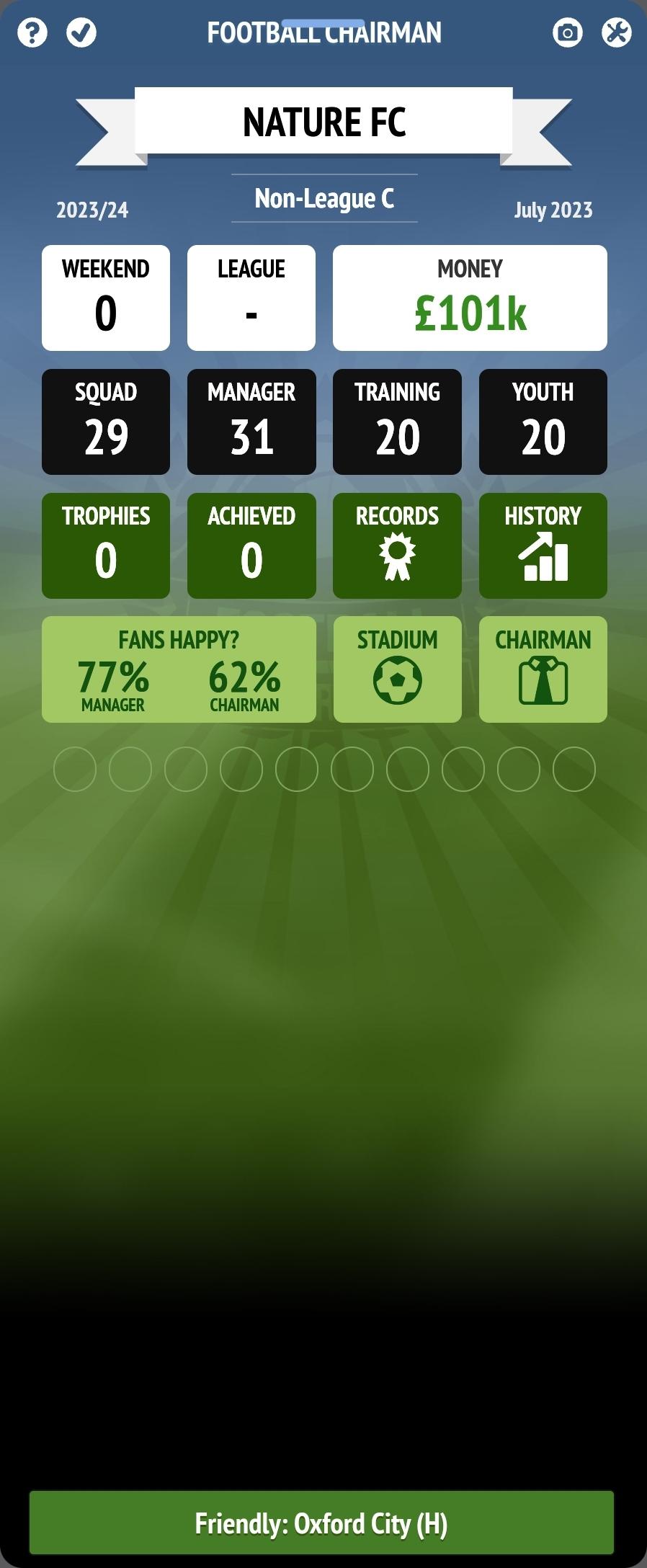Open the Records rosette icon

(397, 545)
